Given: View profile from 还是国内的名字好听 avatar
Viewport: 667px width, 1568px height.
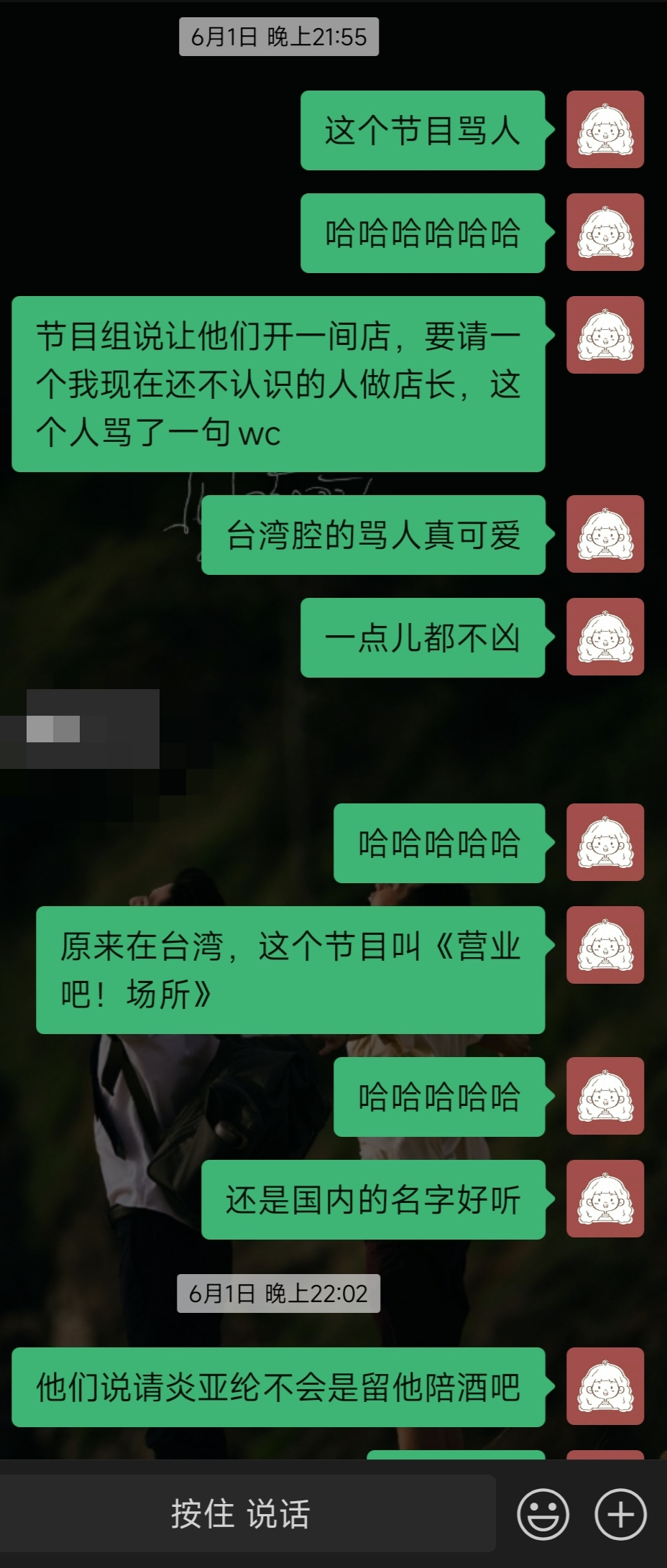Looking at the screenshot, I should (605, 1199).
